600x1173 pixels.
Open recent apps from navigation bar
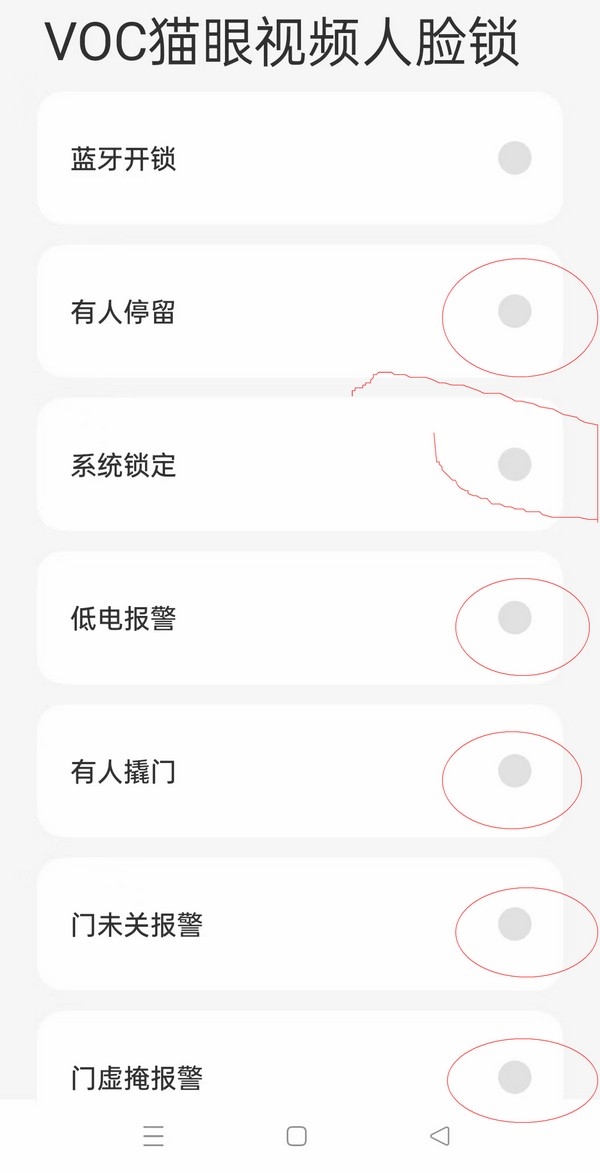(x=153, y=1136)
